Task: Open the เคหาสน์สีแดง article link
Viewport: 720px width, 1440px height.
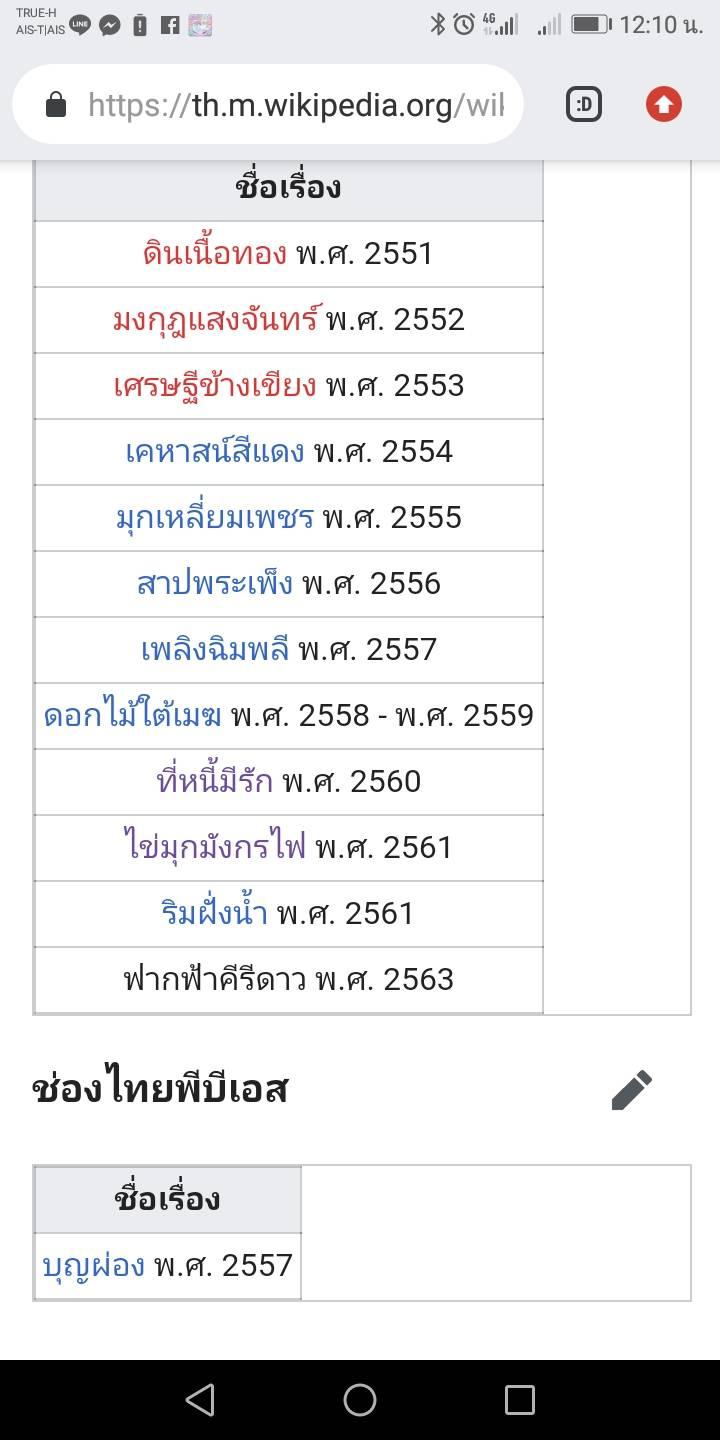Action: point(215,451)
